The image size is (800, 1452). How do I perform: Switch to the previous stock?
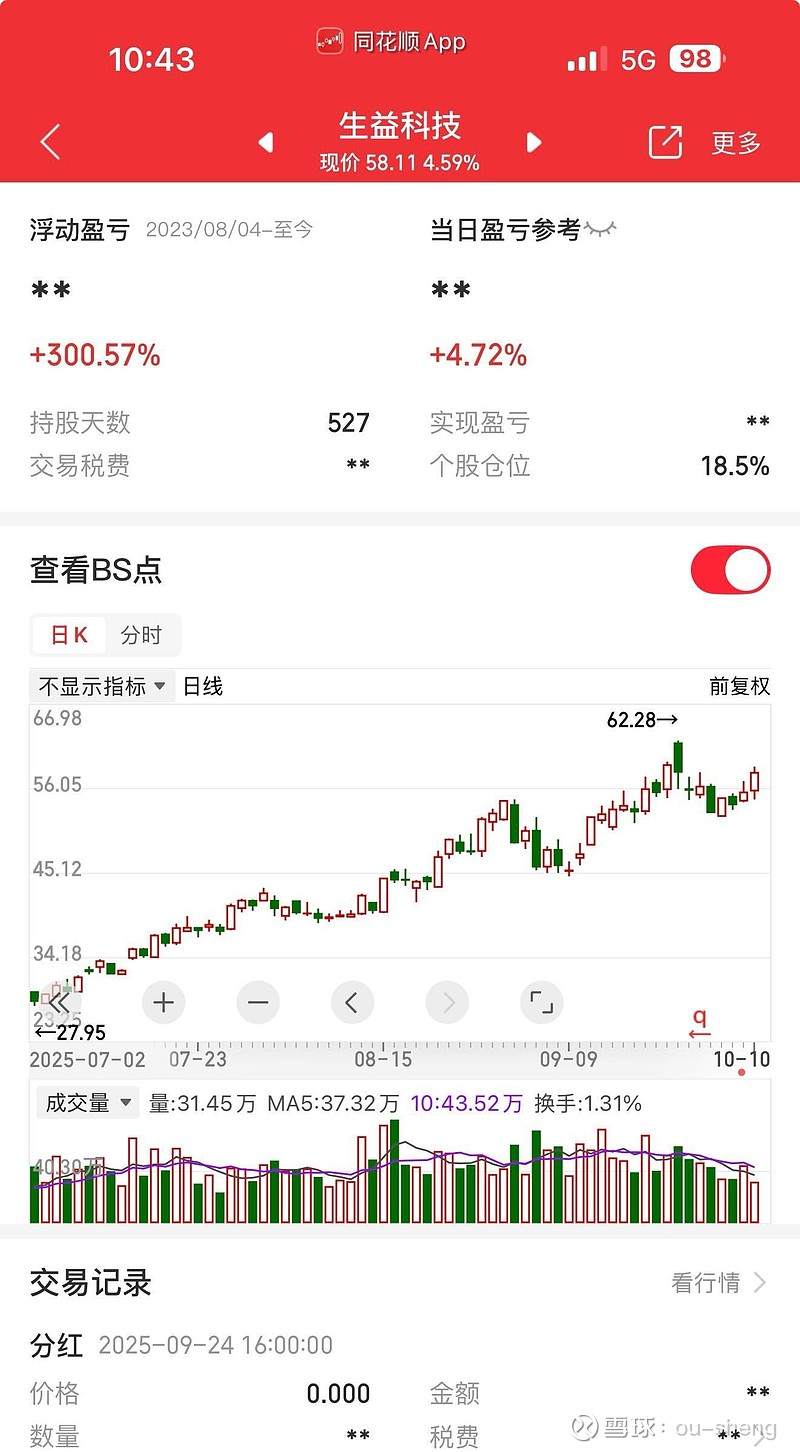pos(266,142)
